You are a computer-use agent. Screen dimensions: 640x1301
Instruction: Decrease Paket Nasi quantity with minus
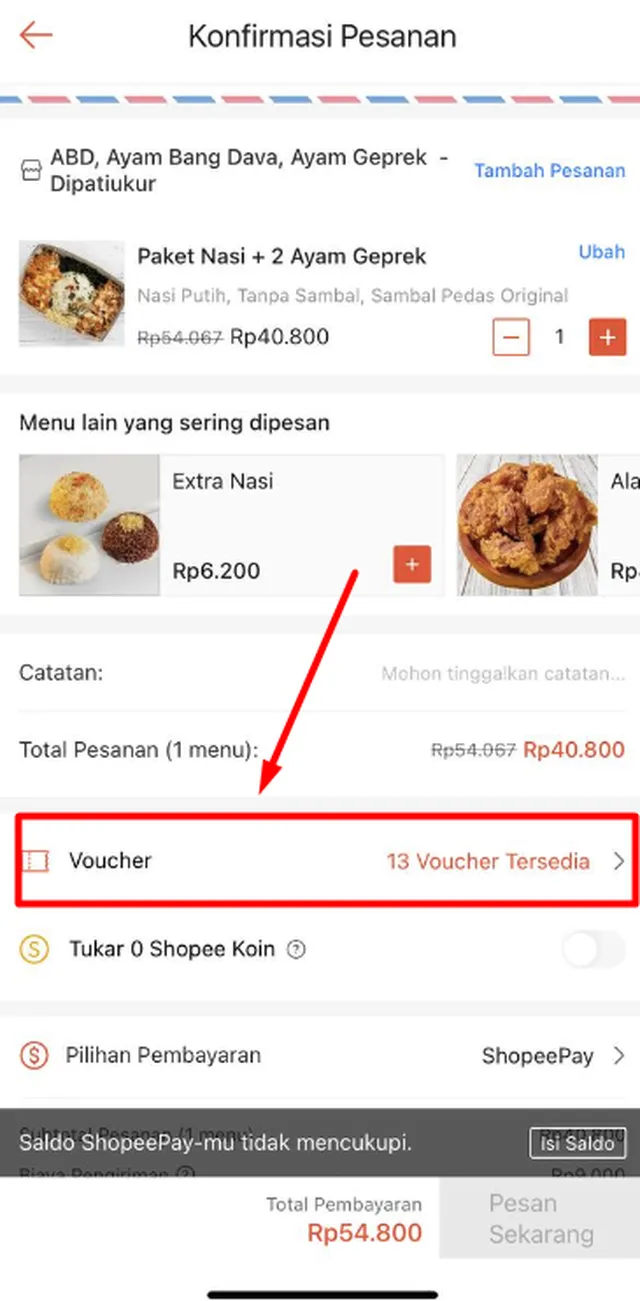pos(511,337)
